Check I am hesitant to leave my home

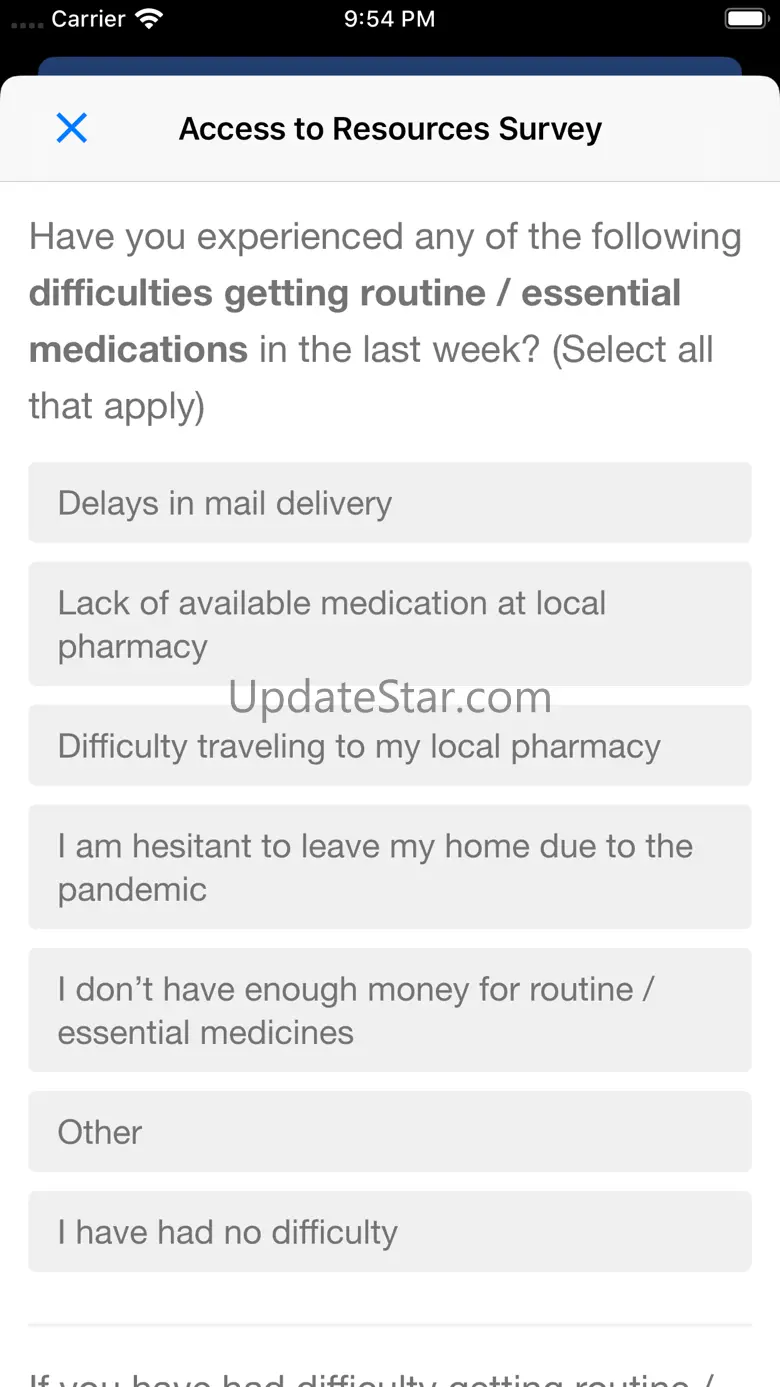pyautogui.click(x=389, y=867)
